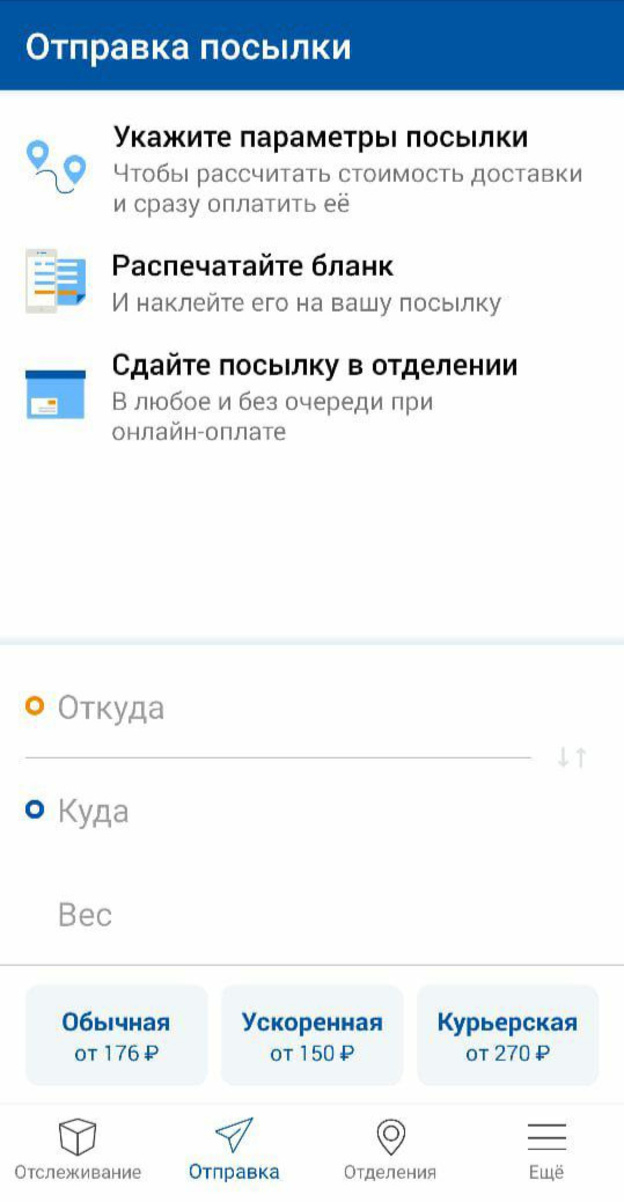Screen dimensions: 624x1202
Task: Open the Отправка tab
Action: tap(234, 1150)
